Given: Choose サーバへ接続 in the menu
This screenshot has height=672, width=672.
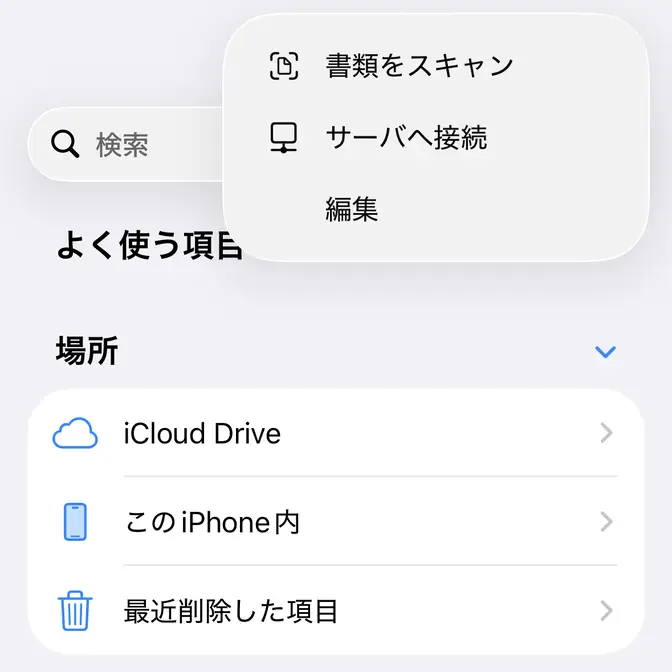Looking at the screenshot, I should pos(406,138).
